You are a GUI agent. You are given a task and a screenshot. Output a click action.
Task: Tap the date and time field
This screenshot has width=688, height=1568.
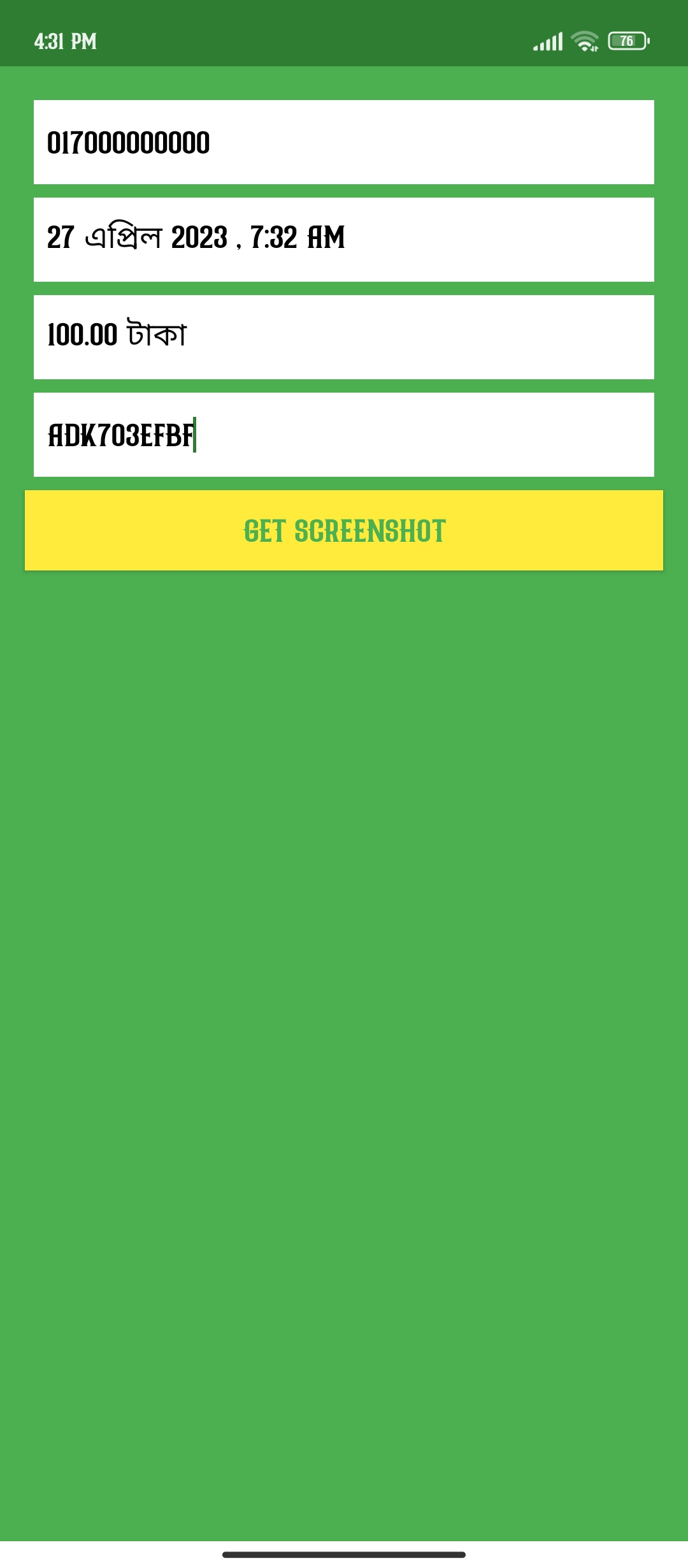coord(344,240)
